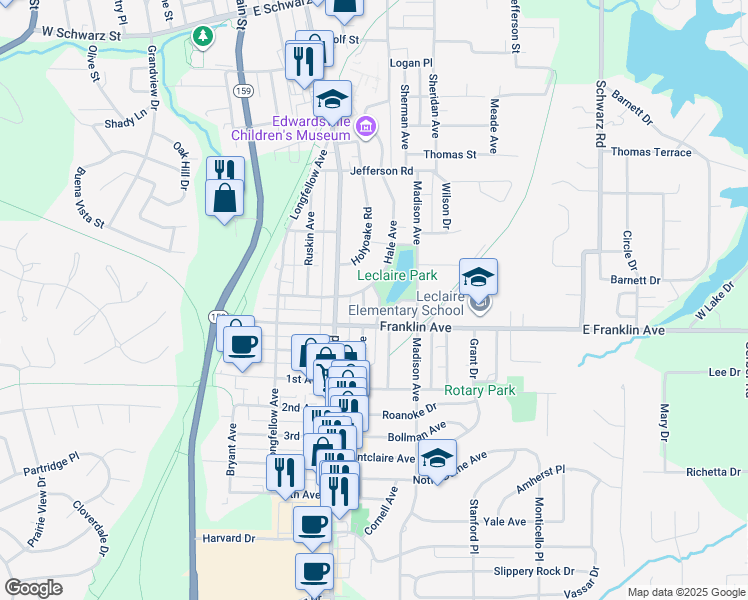Select the graduation cap marker above Children's Museum
This screenshot has height=600, width=748.
(332, 100)
